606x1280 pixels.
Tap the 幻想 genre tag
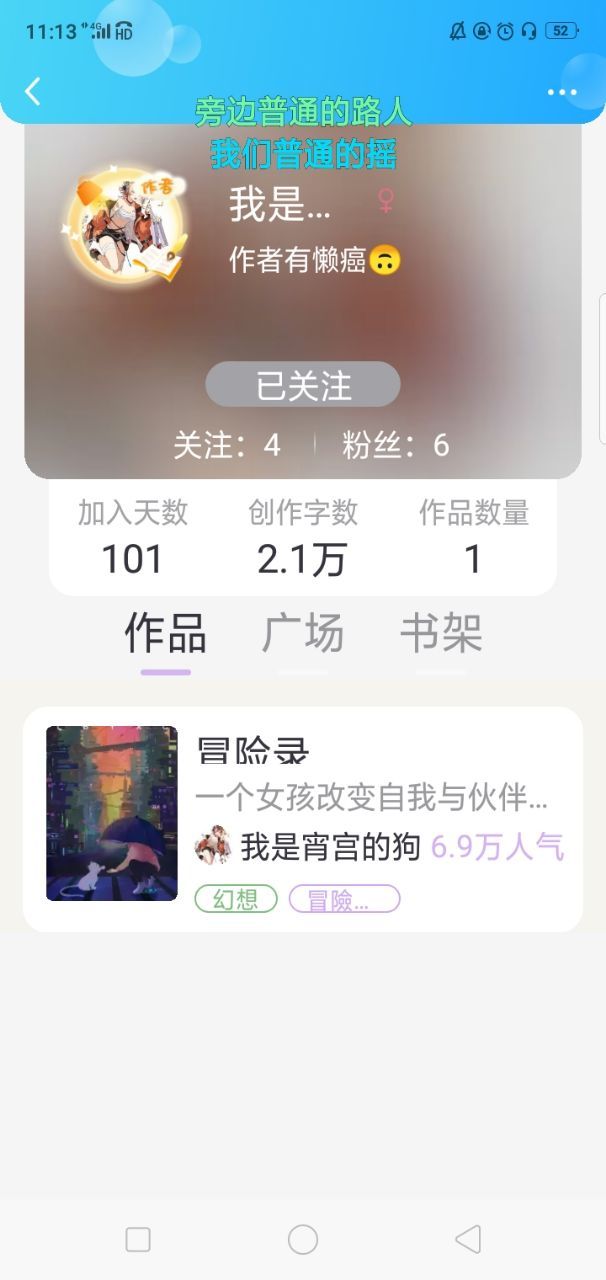tap(236, 899)
